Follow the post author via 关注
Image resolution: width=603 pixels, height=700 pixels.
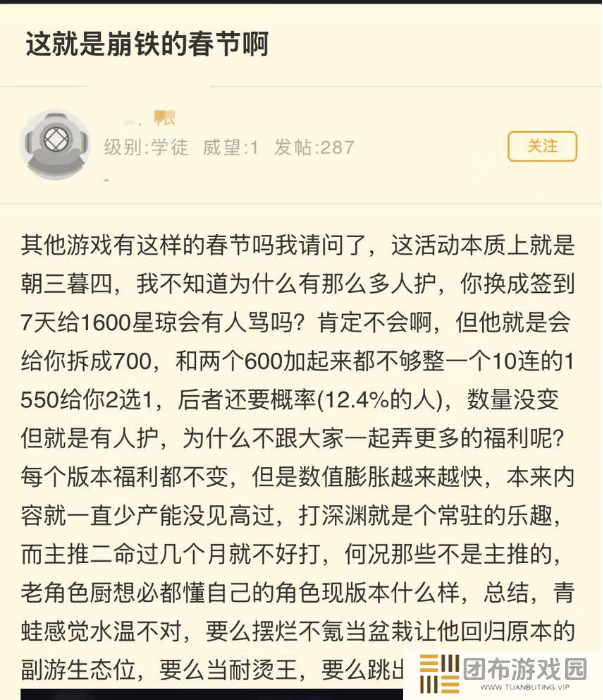(x=542, y=146)
